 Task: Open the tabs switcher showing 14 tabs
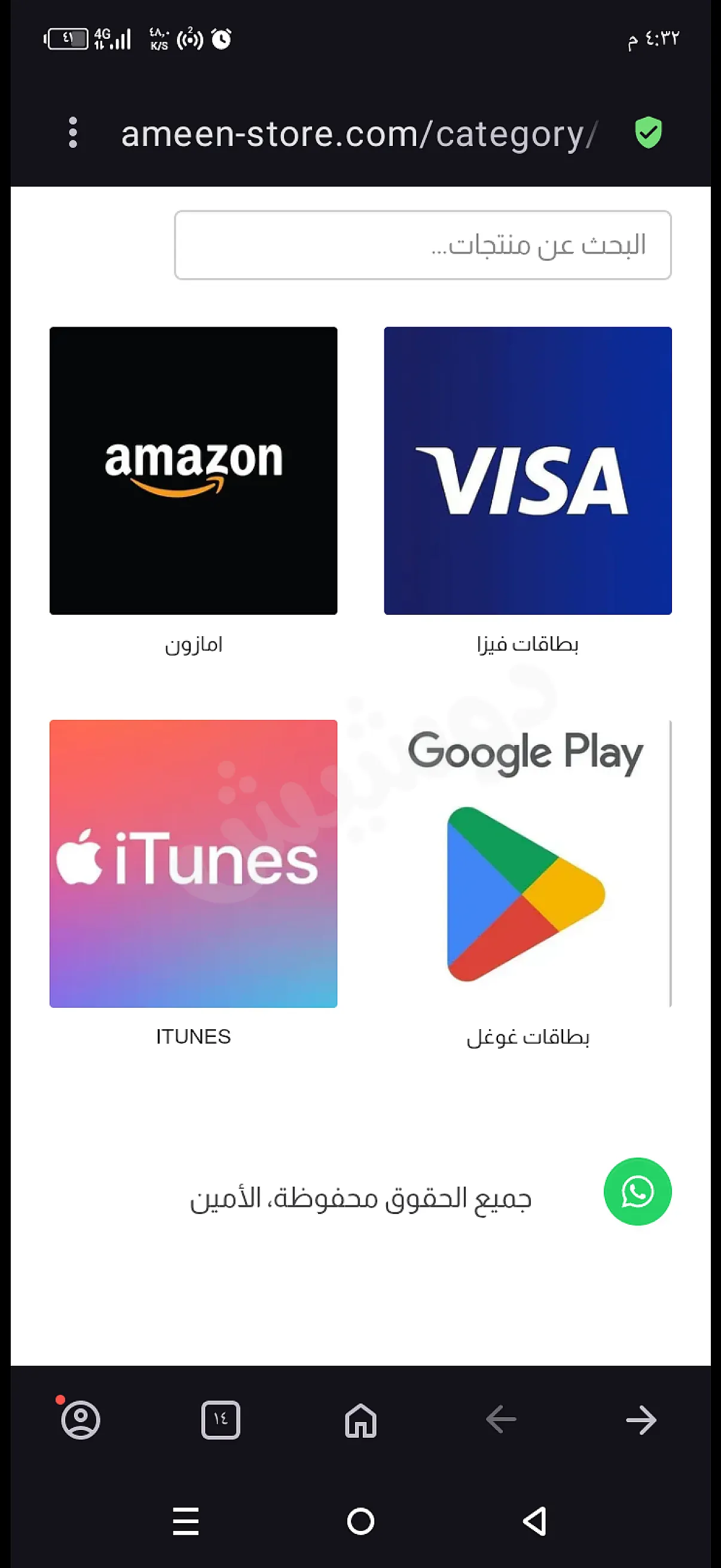[220, 1420]
